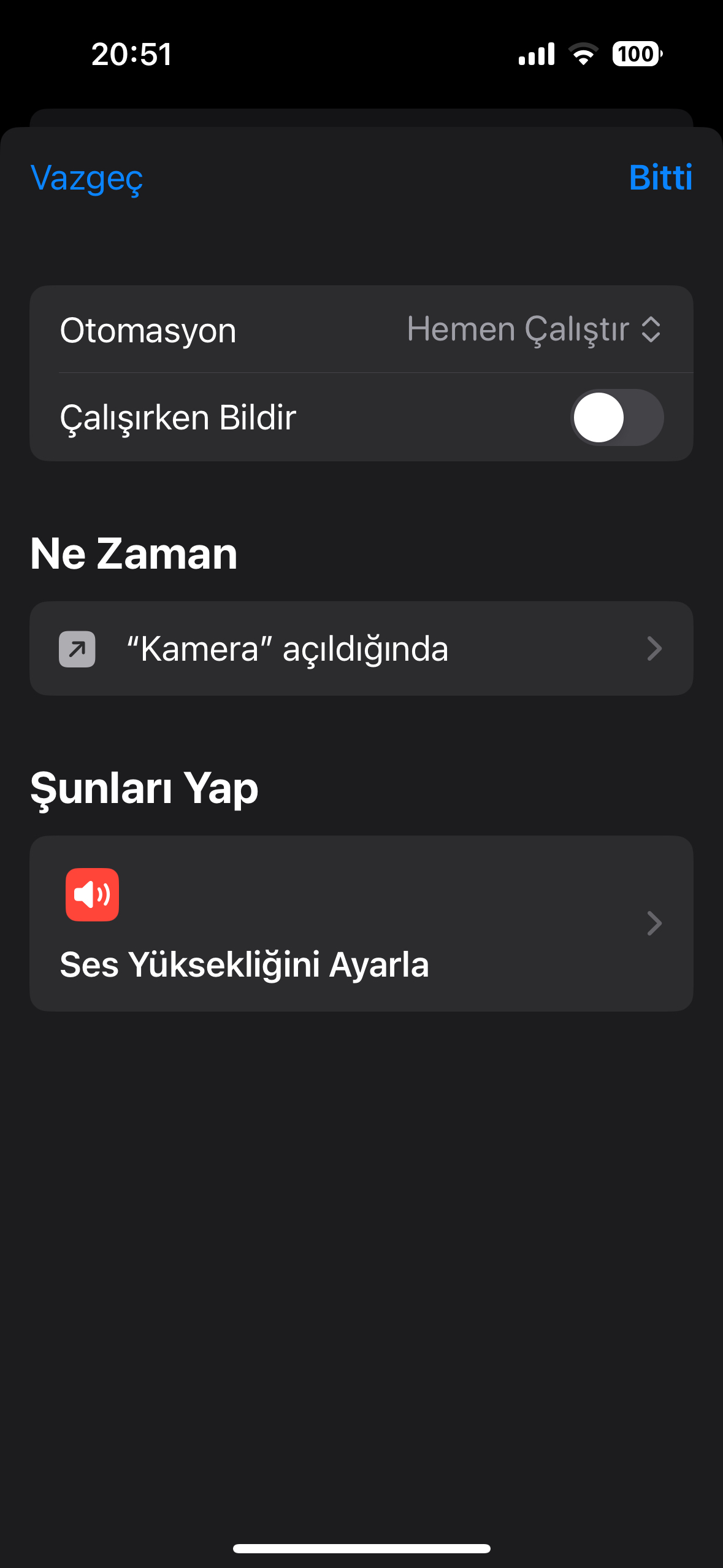This screenshot has height=1568, width=723.
Task: Toggle the Çalışırken Bildir switch
Action: click(617, 417)
